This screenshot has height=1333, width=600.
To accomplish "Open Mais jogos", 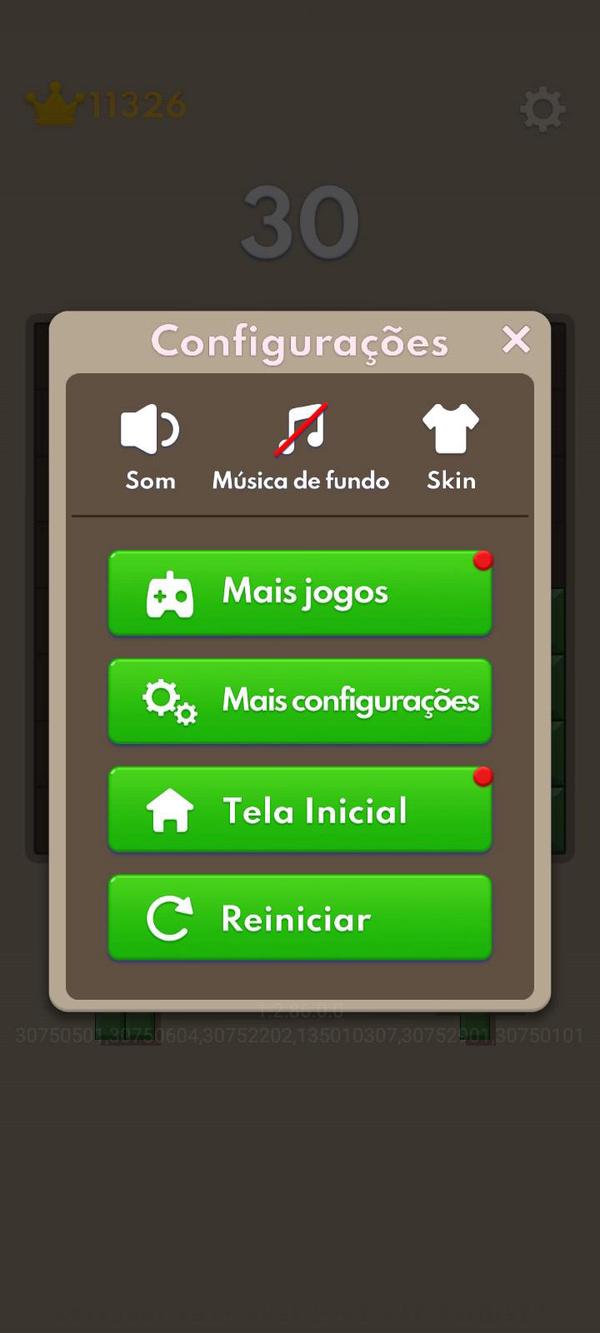I will click(x=300, y=593).
